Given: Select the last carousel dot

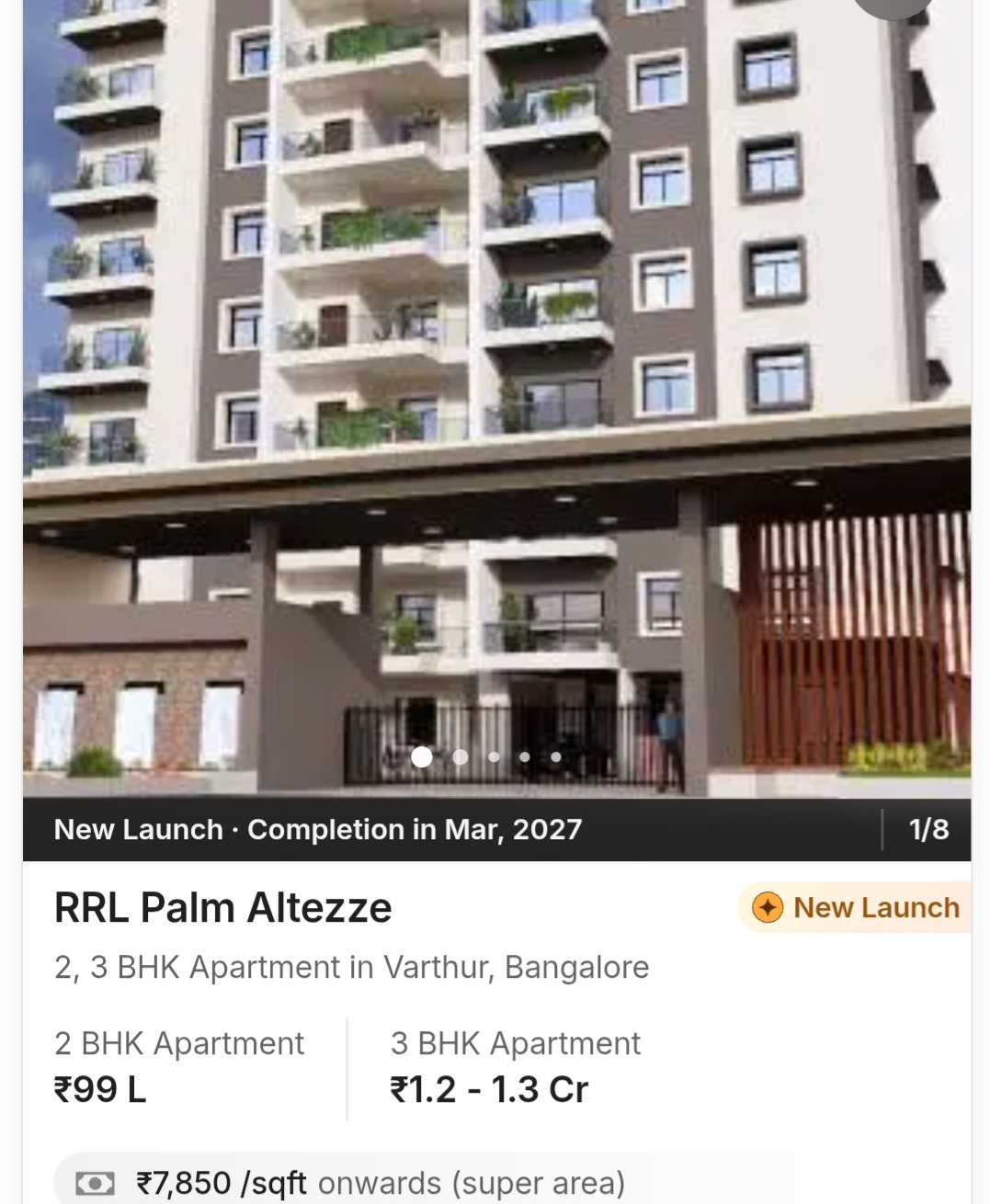Looking at the screenshot, I should [x=555, y=757].
